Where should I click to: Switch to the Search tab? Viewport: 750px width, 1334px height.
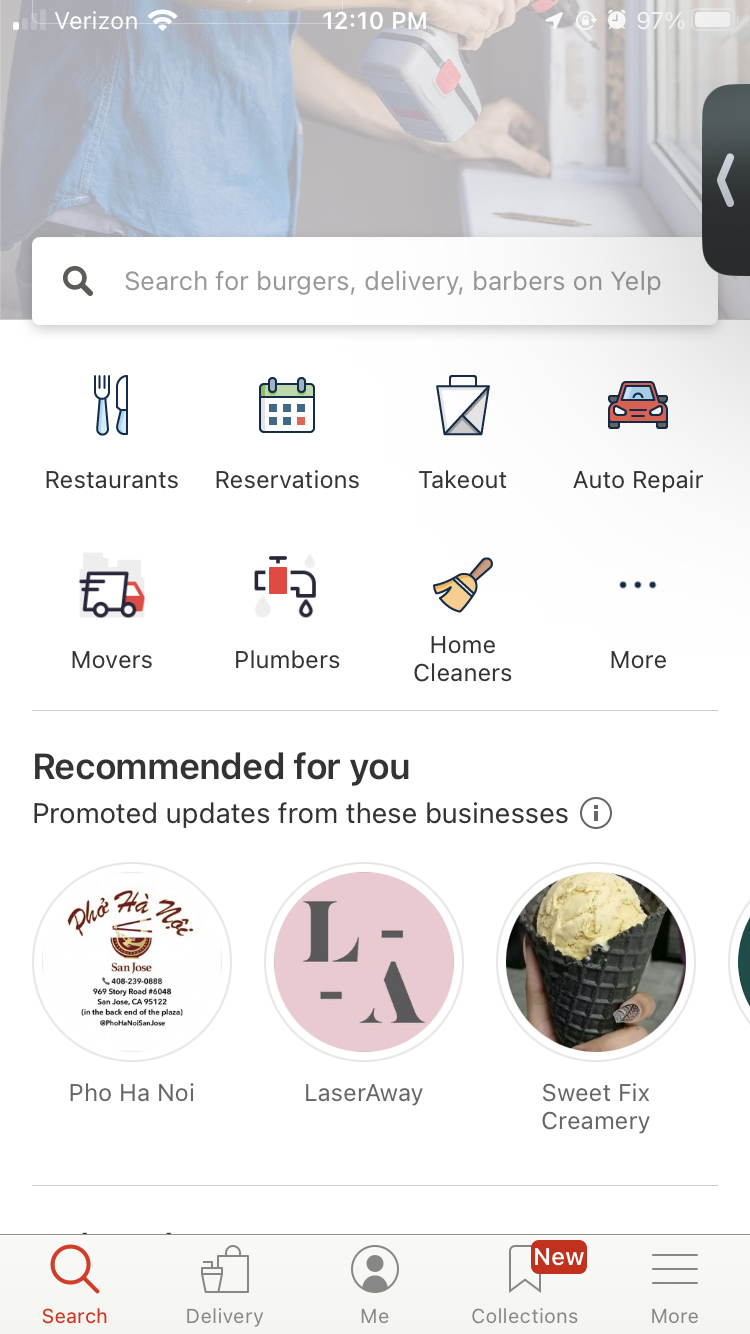point(75,1284)
